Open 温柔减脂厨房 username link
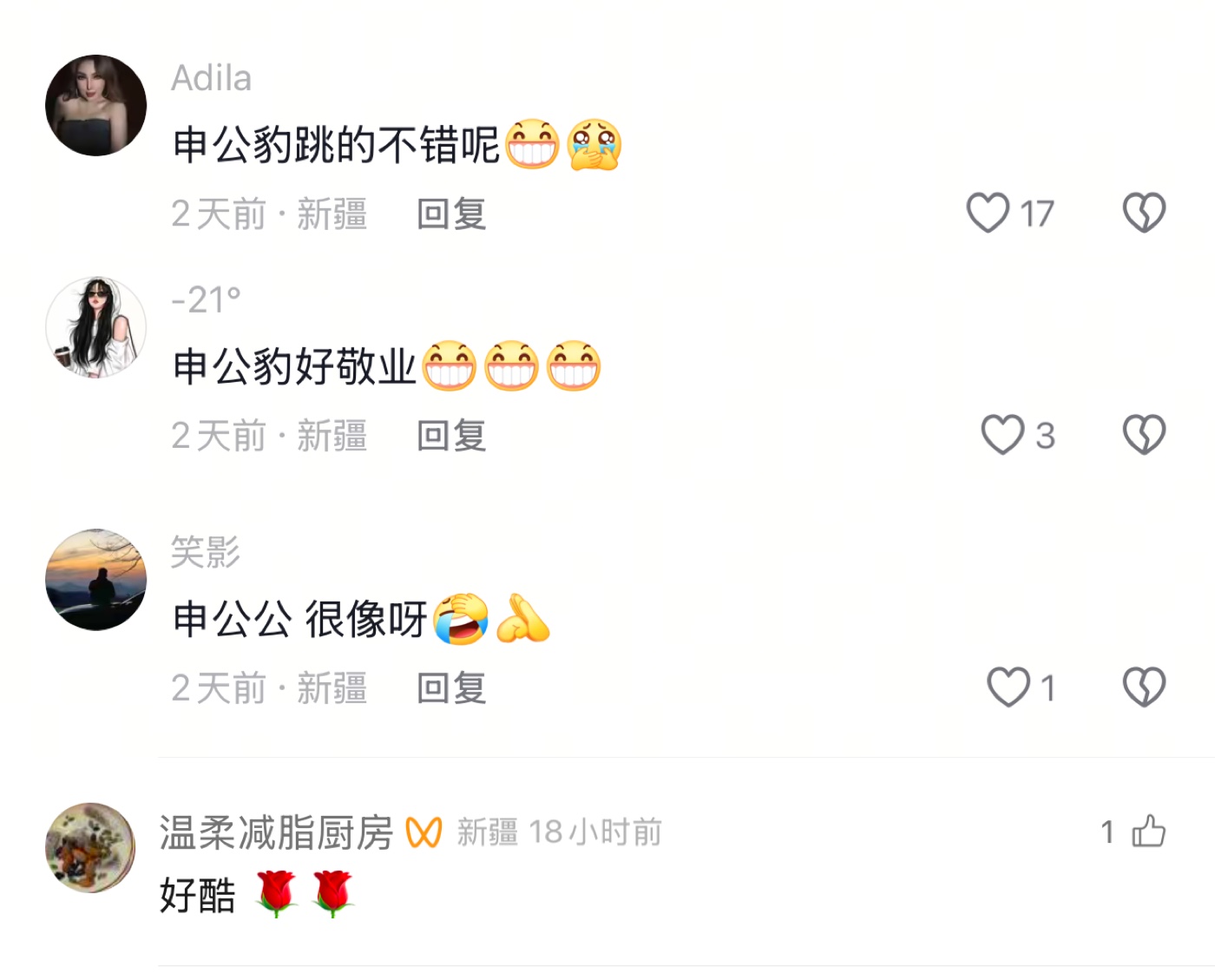This screenshot has height=980, width=1215. [x=276, y=832]
